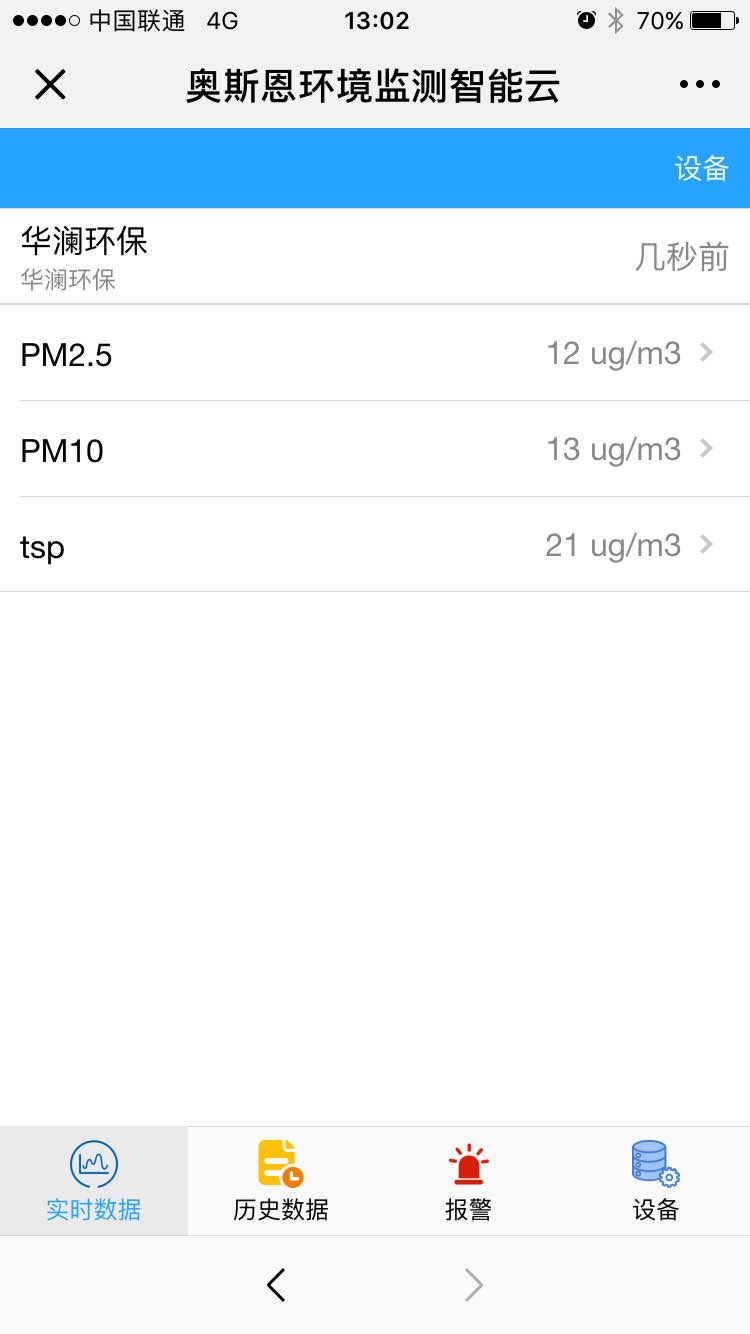Go back with the browser back arrow
This screenshot has width=750, height=1334.
click(277, 1285)
